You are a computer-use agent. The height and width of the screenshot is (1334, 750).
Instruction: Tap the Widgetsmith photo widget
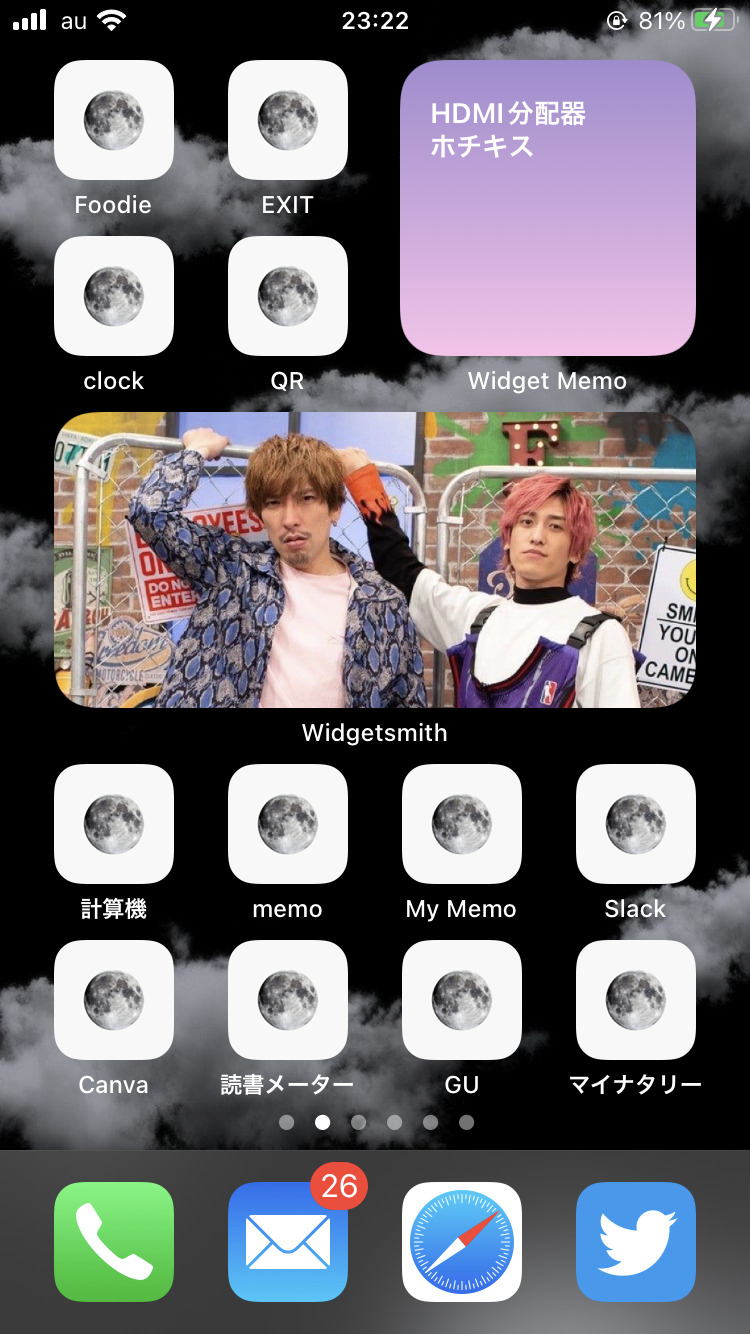pos(375,560)
